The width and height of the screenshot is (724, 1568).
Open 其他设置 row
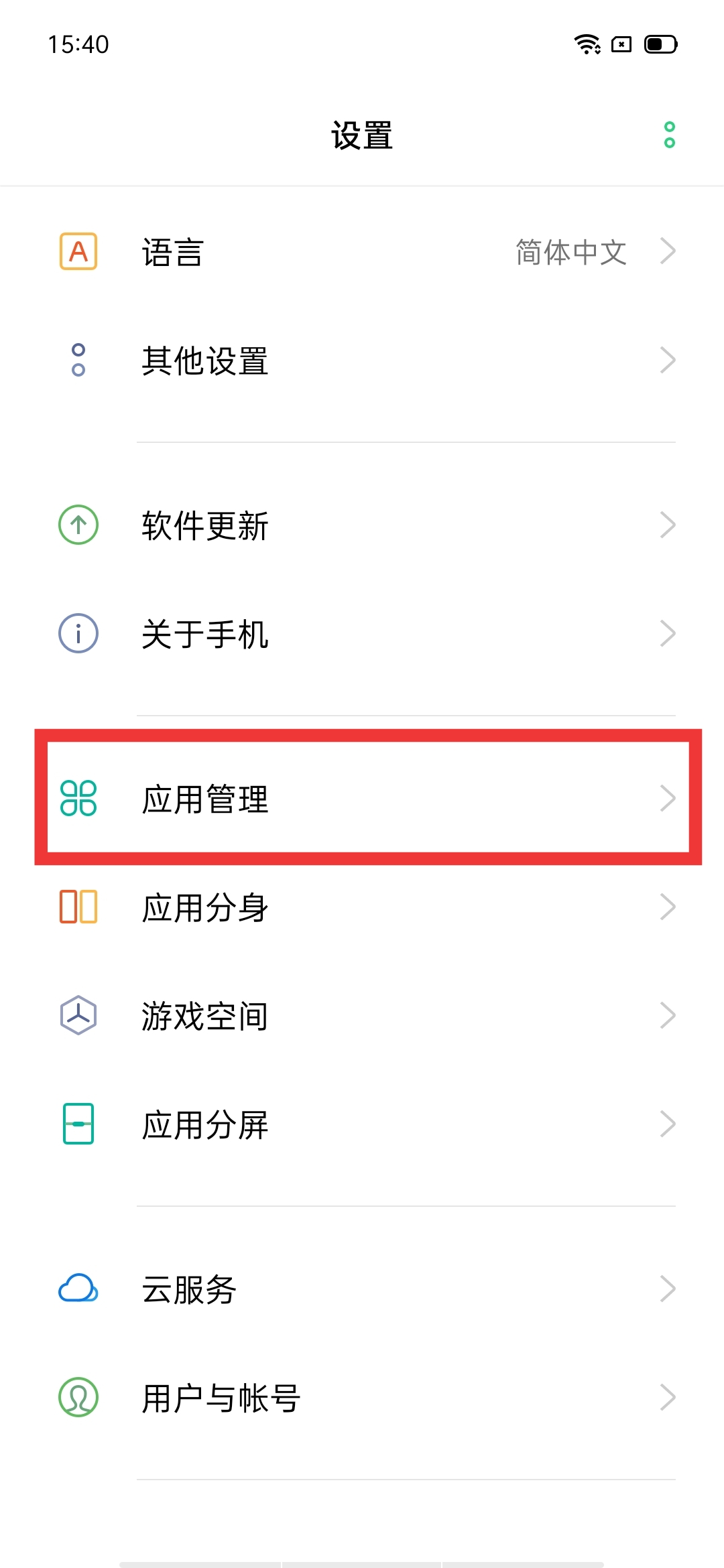[362, 361]
